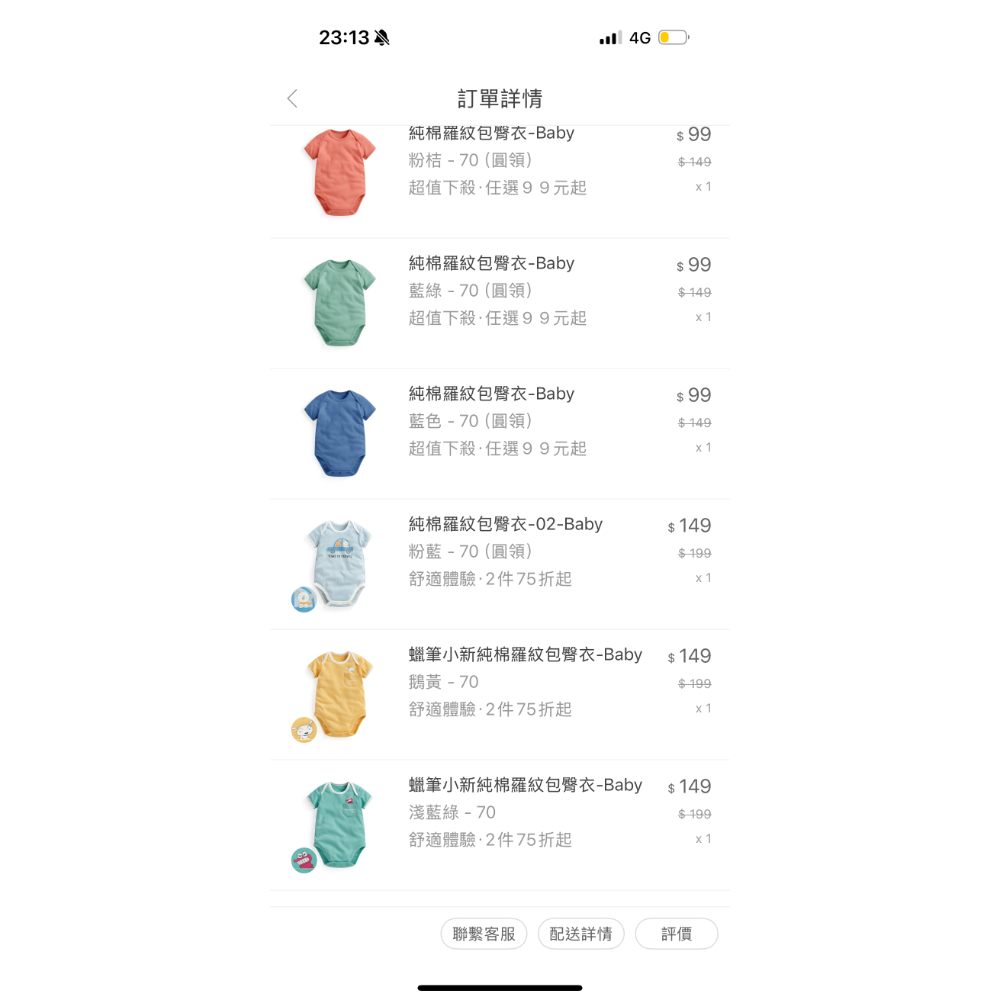Viewport: 1000px width, 1000px height.
Task: Go back from order details
Action: pyautogui.click(x=292, y=98)
